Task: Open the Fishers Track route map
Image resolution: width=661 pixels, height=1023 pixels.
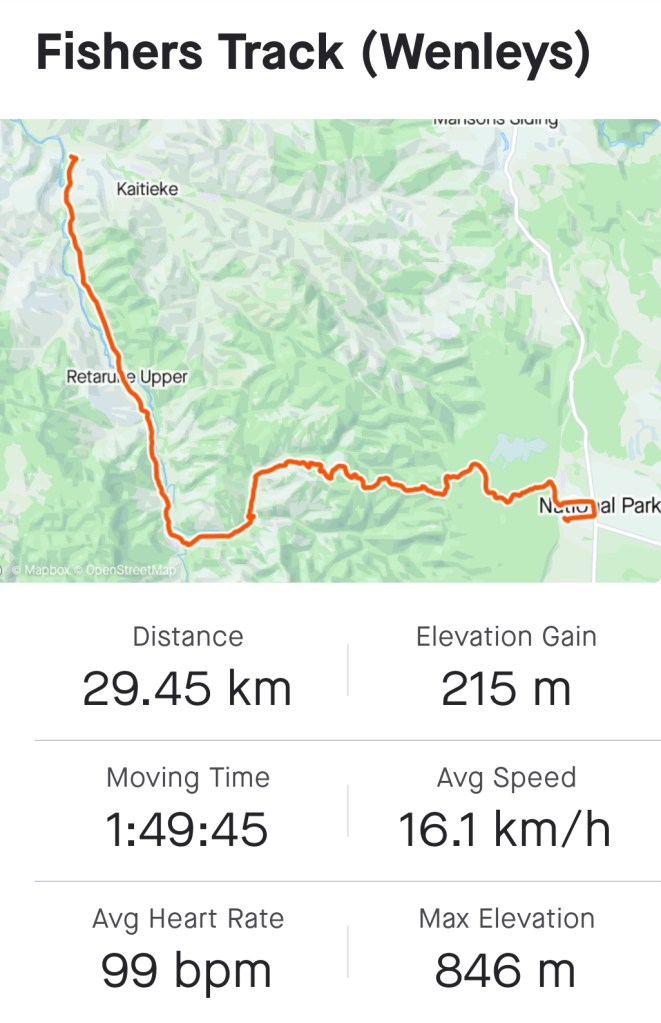Action: tap(330, 350)
